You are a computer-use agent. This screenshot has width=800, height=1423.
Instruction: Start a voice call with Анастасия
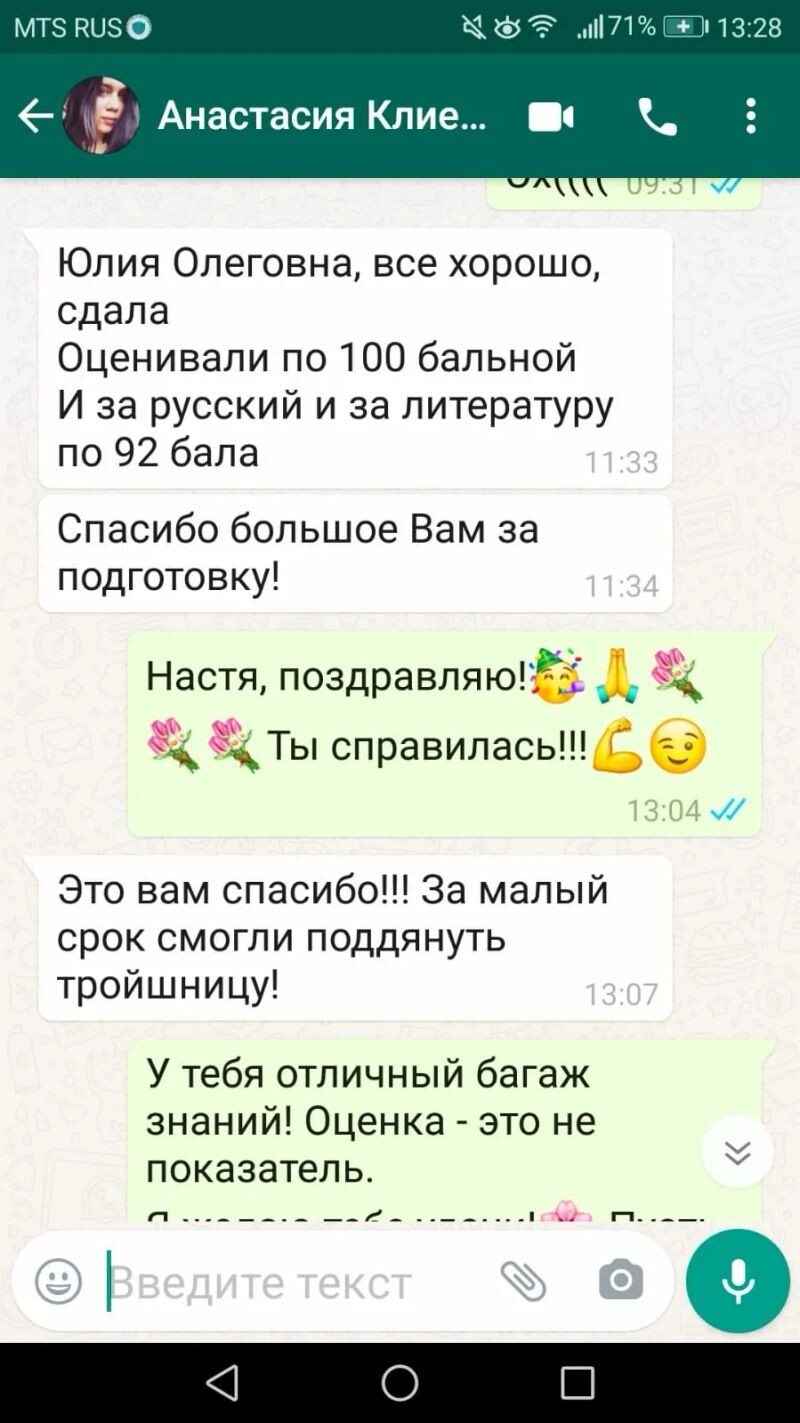657,118
